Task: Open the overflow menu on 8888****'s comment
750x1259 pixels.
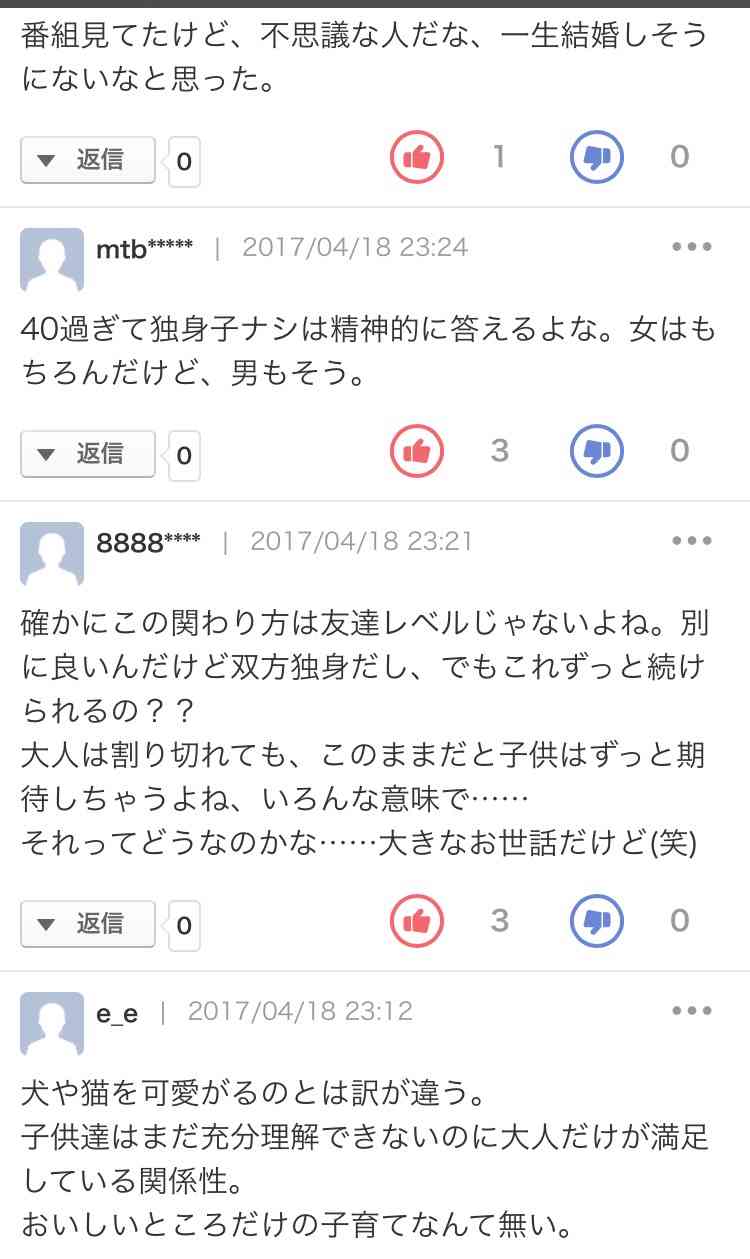Action: tap(692, 541)
